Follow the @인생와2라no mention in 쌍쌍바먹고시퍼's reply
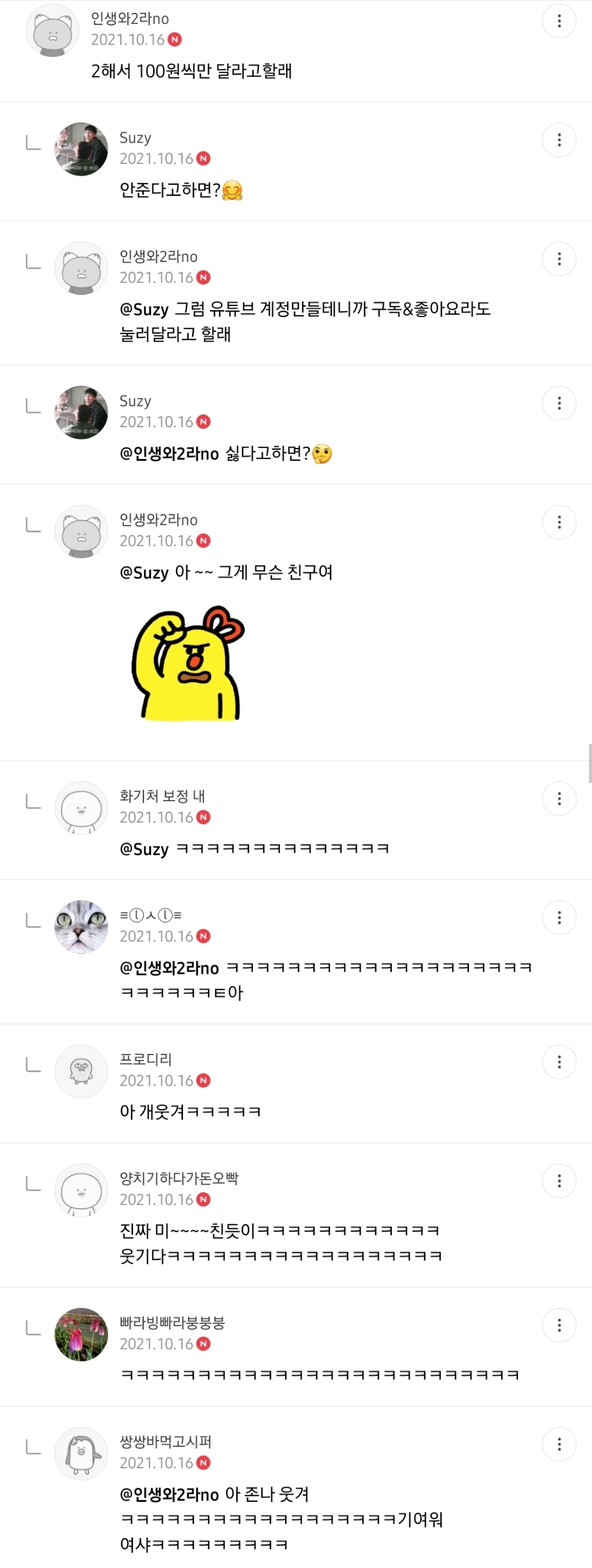 coord(169,1495)
